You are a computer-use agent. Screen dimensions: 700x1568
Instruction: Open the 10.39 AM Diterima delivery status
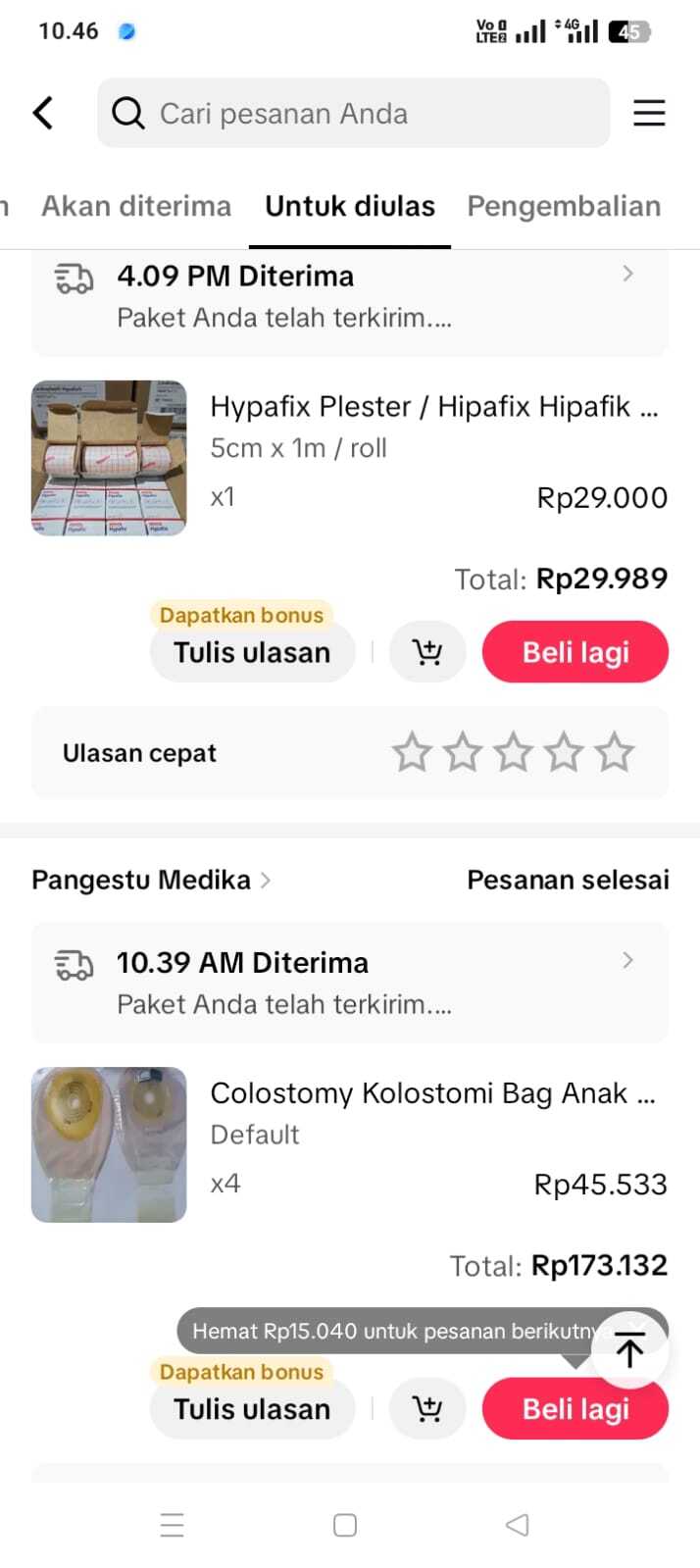[350, 983]
